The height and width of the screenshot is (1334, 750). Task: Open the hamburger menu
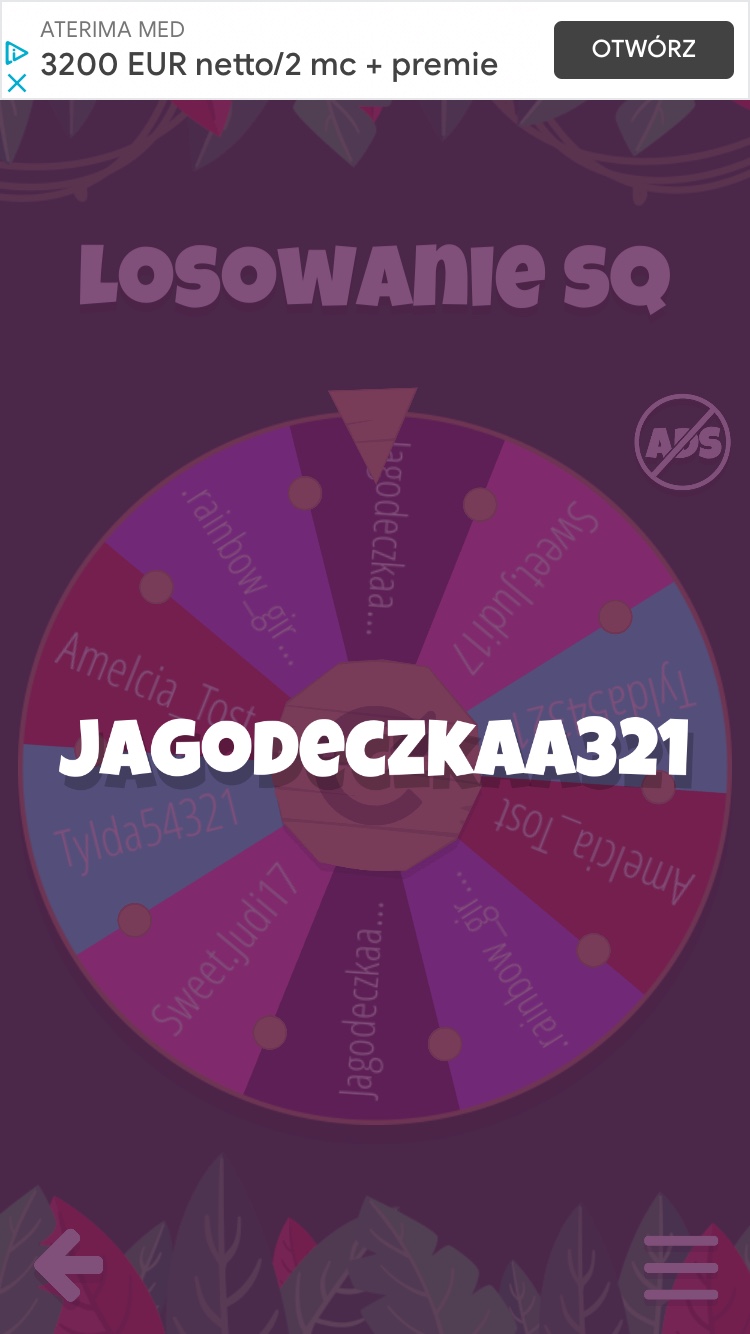tap(681, 1267)
